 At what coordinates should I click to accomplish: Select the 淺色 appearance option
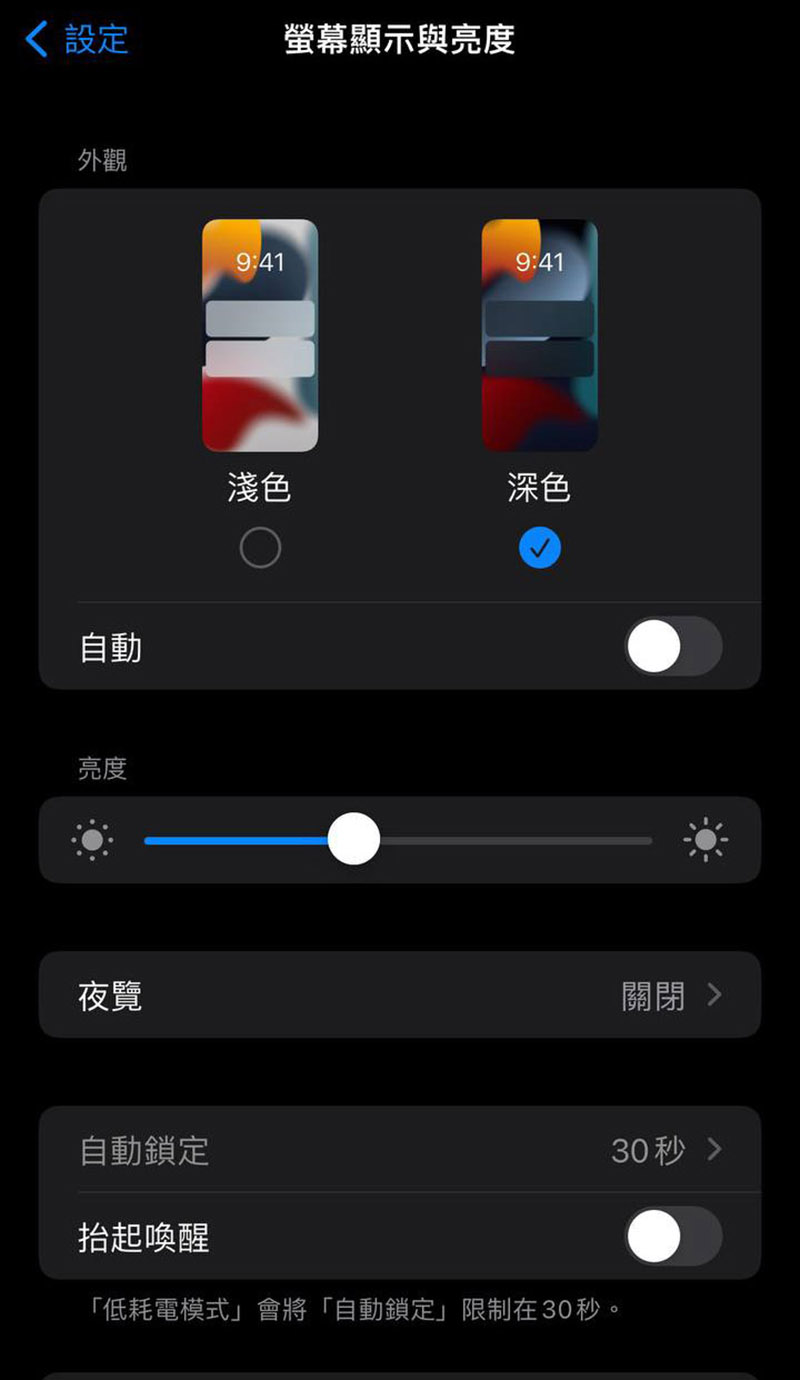point(260,547)
